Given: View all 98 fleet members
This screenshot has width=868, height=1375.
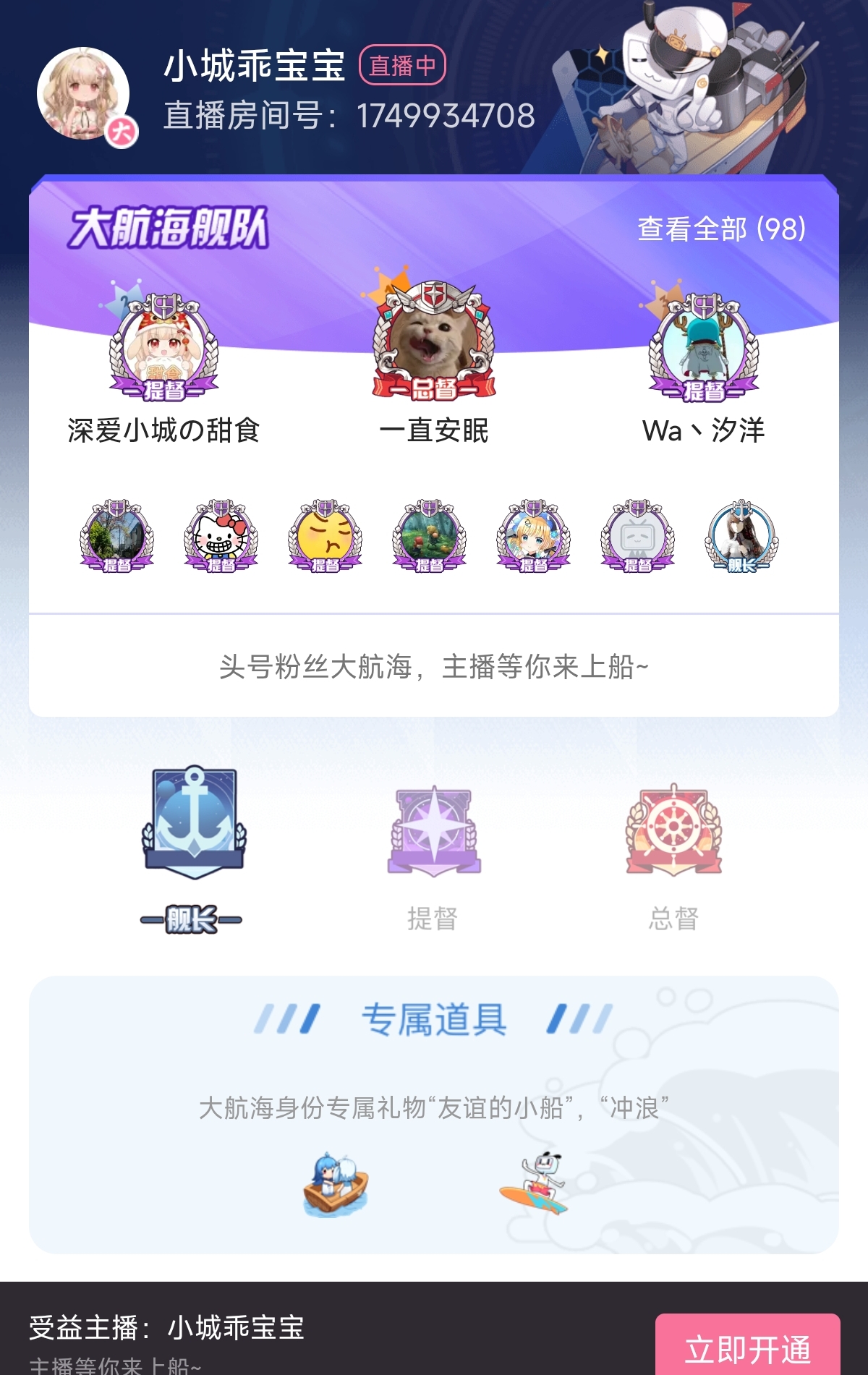Looking at the screenshot, I should click(x=721, y=229).
